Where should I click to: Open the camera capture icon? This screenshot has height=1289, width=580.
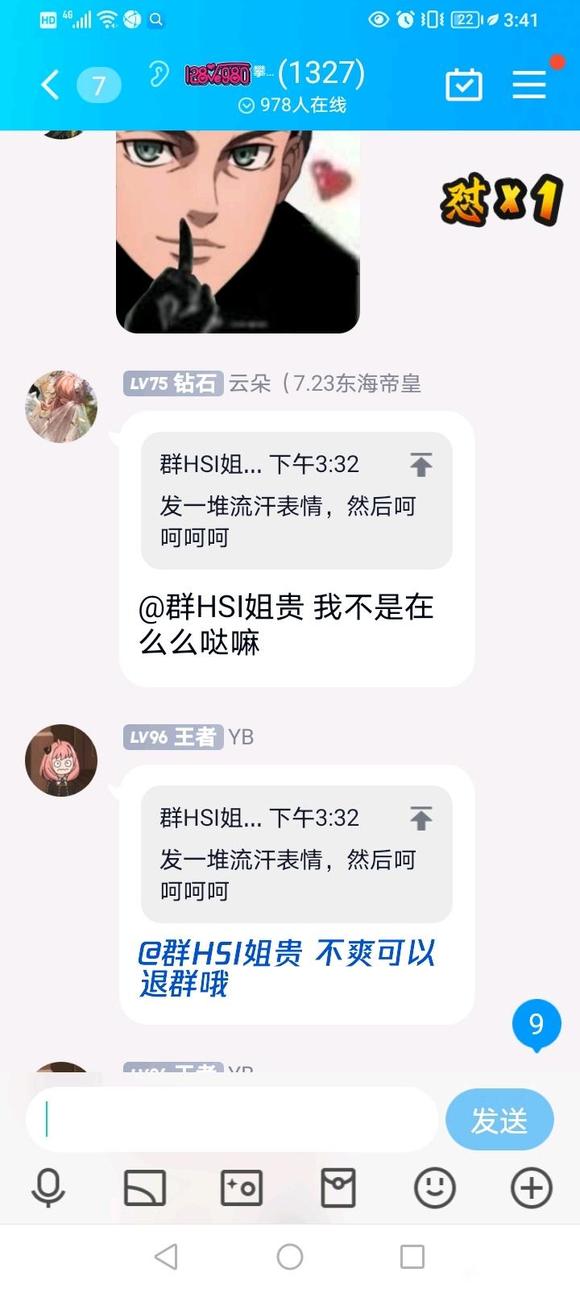[241, 1189]
